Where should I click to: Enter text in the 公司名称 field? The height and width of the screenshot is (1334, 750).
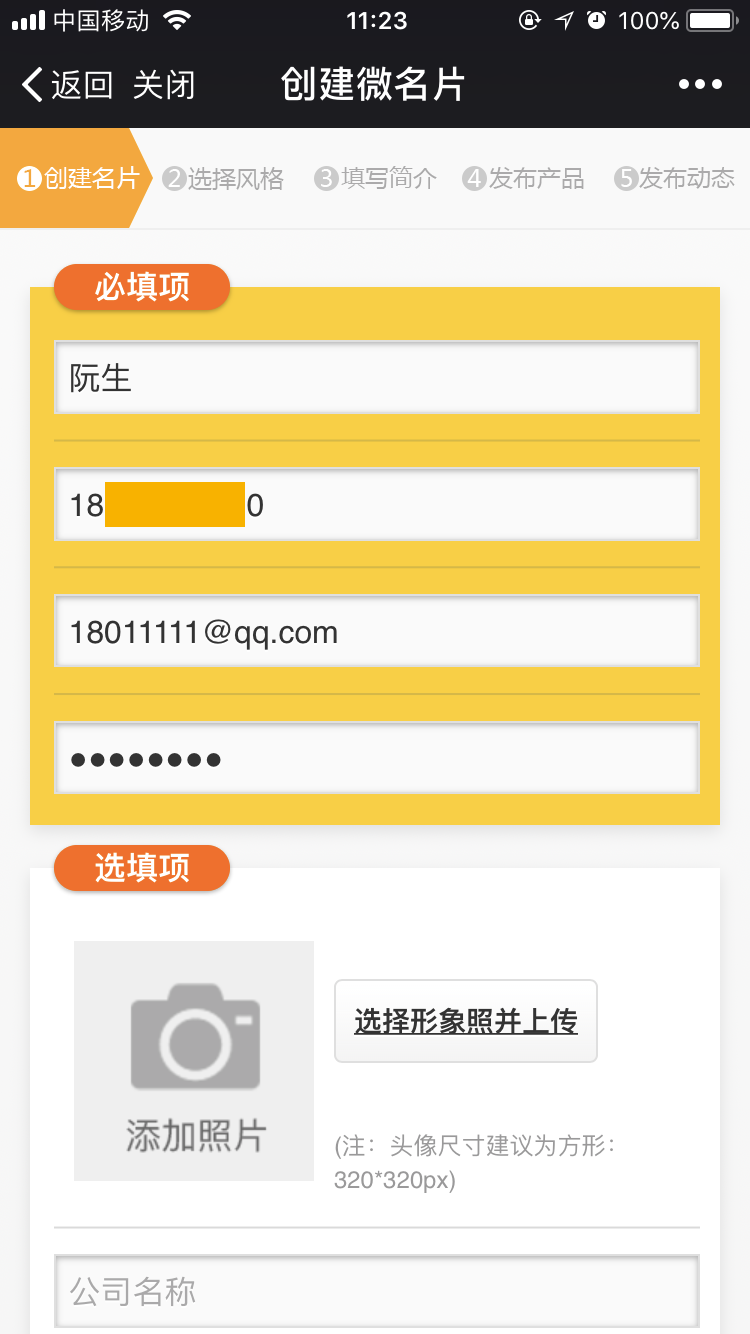pos(376,1291)
